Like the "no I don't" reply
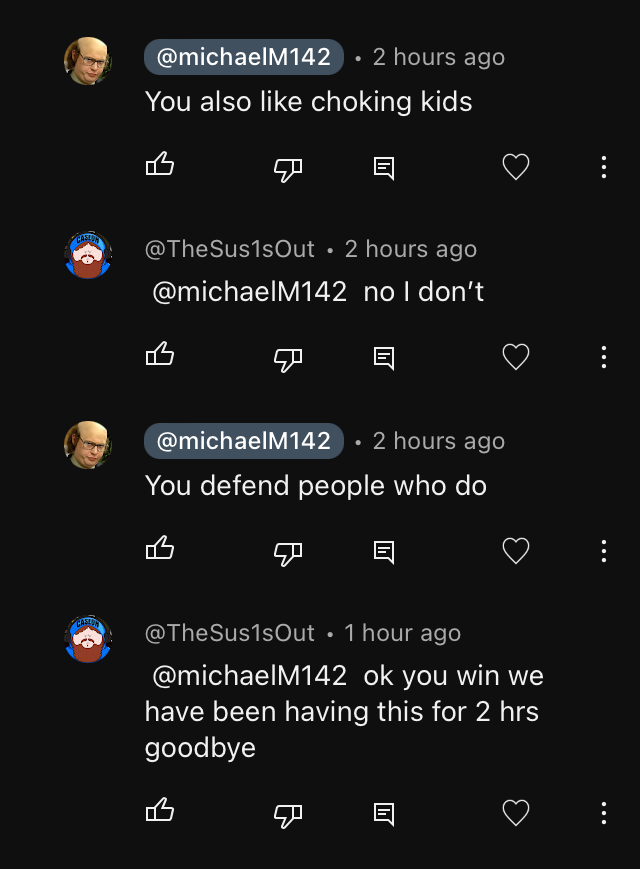 pyautogui.click(x=160, y=354)
